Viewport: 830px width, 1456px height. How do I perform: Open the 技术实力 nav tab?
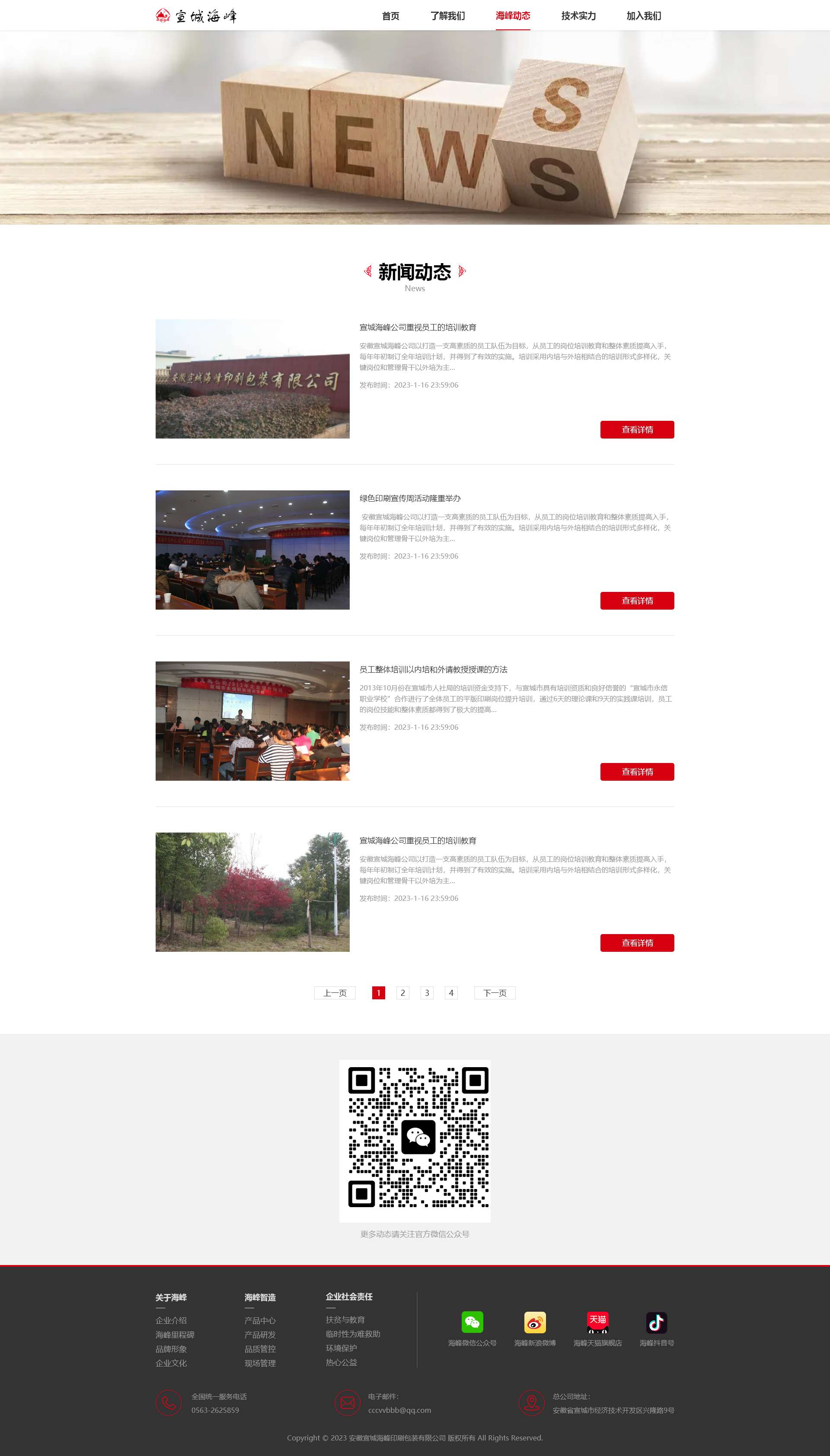coord(578,16)
